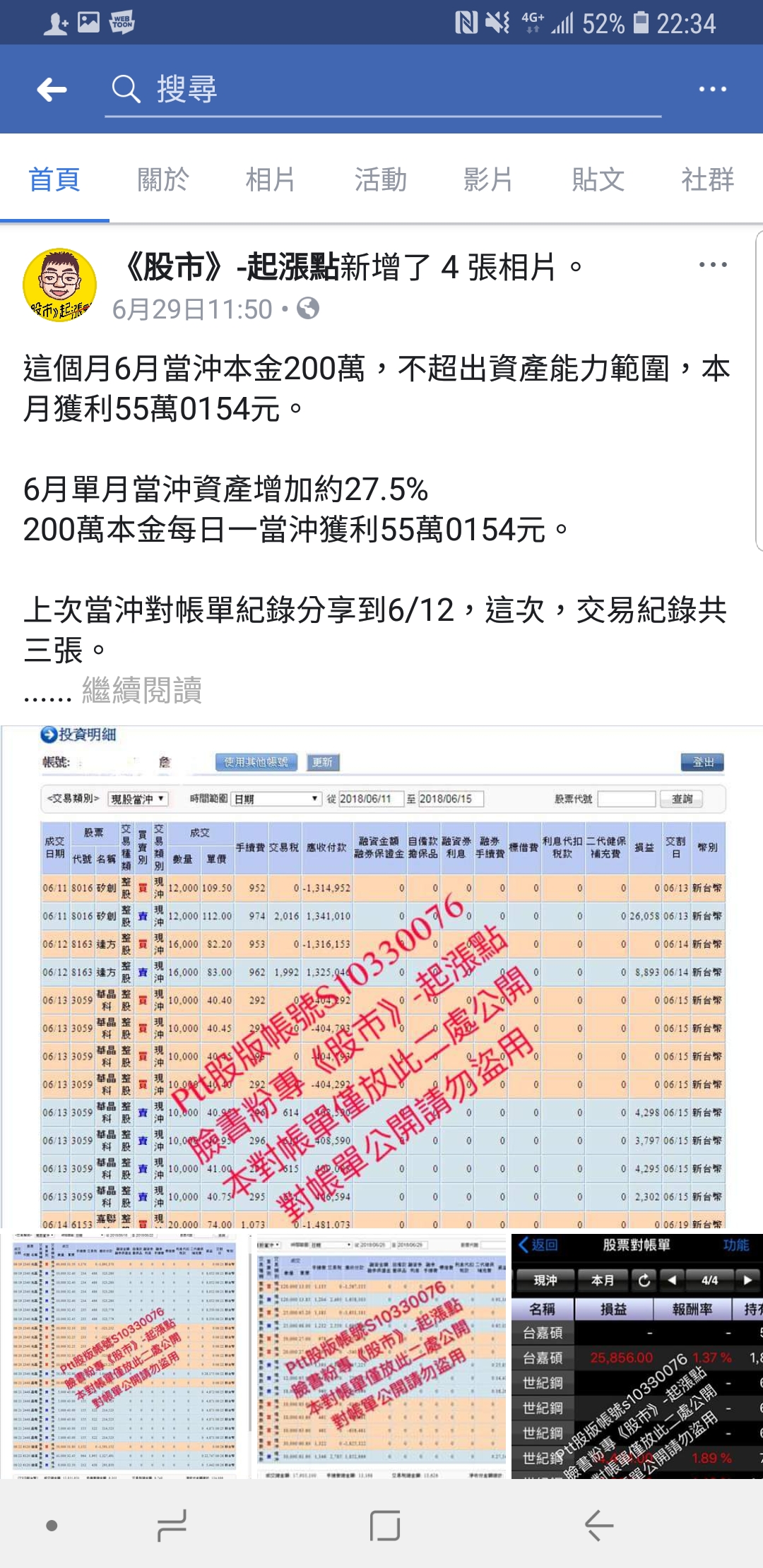Switch to the 影片 tab
763x1568 pixels.
488,179
